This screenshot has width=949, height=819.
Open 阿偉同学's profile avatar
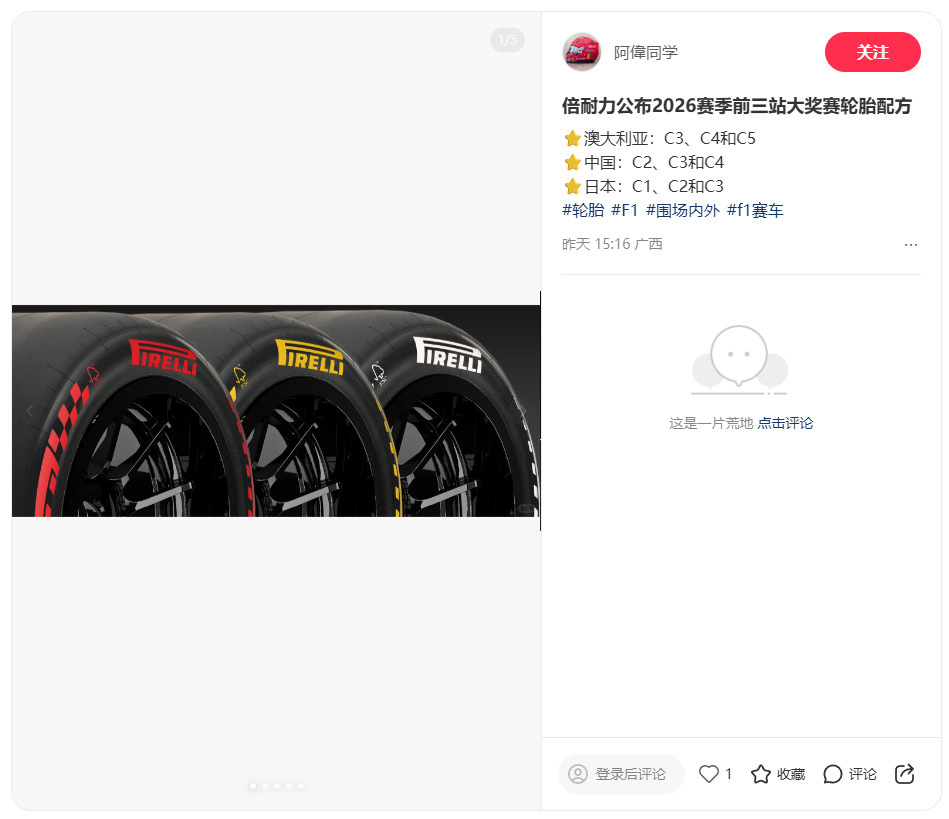pos(581,52)
